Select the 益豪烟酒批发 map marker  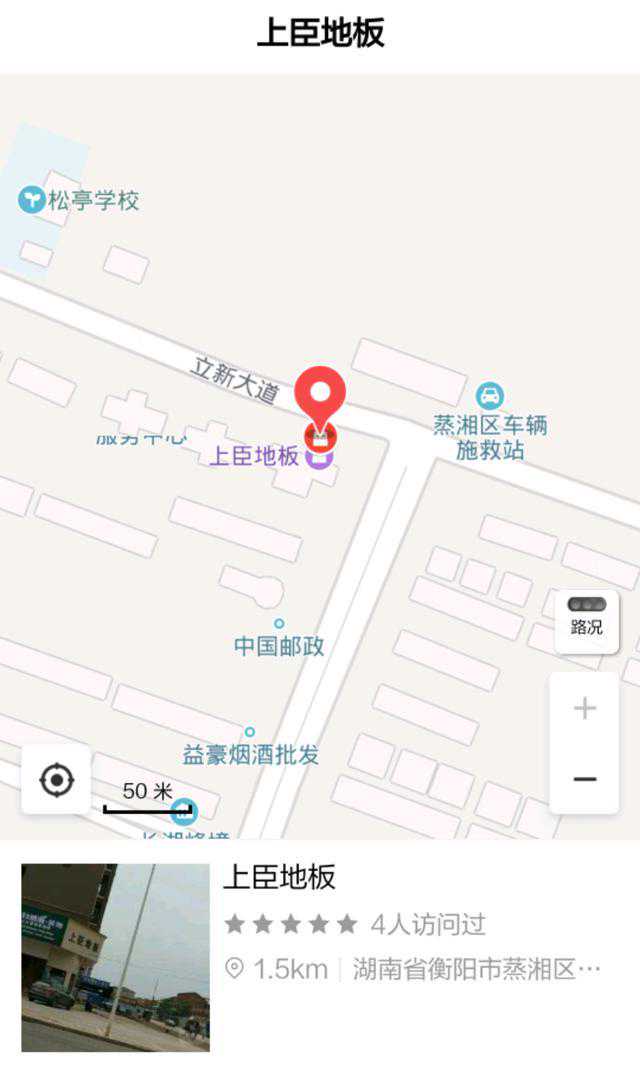(x=250, y=733)
